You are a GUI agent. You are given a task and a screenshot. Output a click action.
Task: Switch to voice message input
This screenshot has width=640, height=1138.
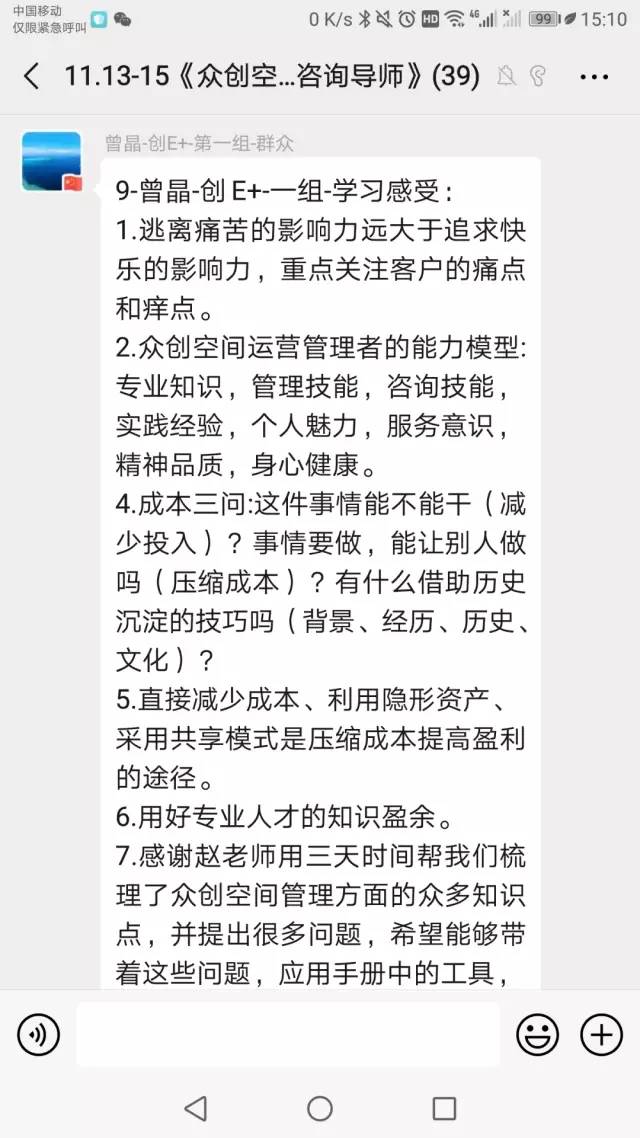[x=38, y=1034]
